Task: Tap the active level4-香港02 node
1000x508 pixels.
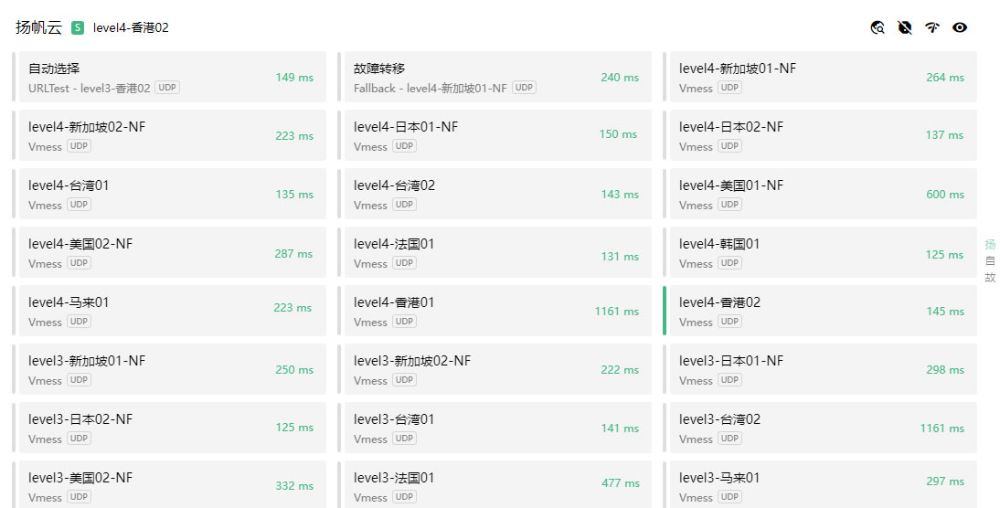Action: click(x=819, y=311)
